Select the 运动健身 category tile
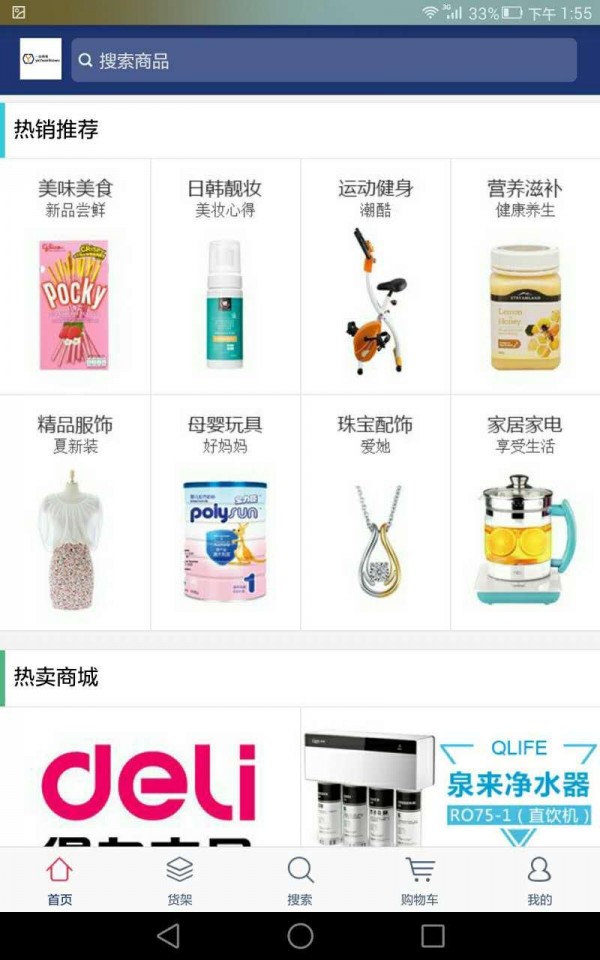 375,276
